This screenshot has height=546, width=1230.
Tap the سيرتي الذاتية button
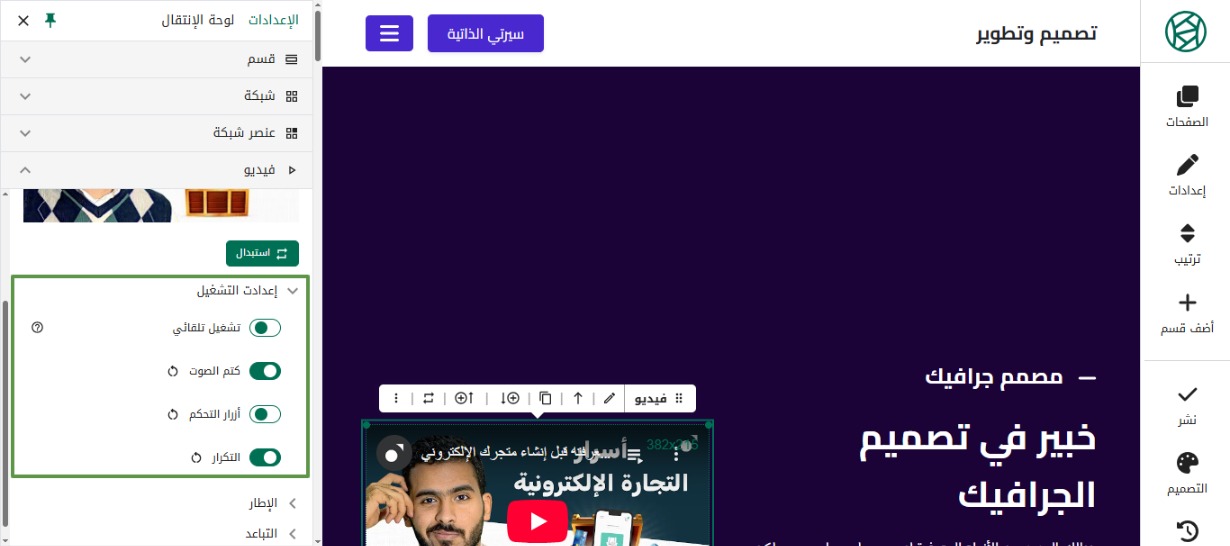(x=485, y=33)
